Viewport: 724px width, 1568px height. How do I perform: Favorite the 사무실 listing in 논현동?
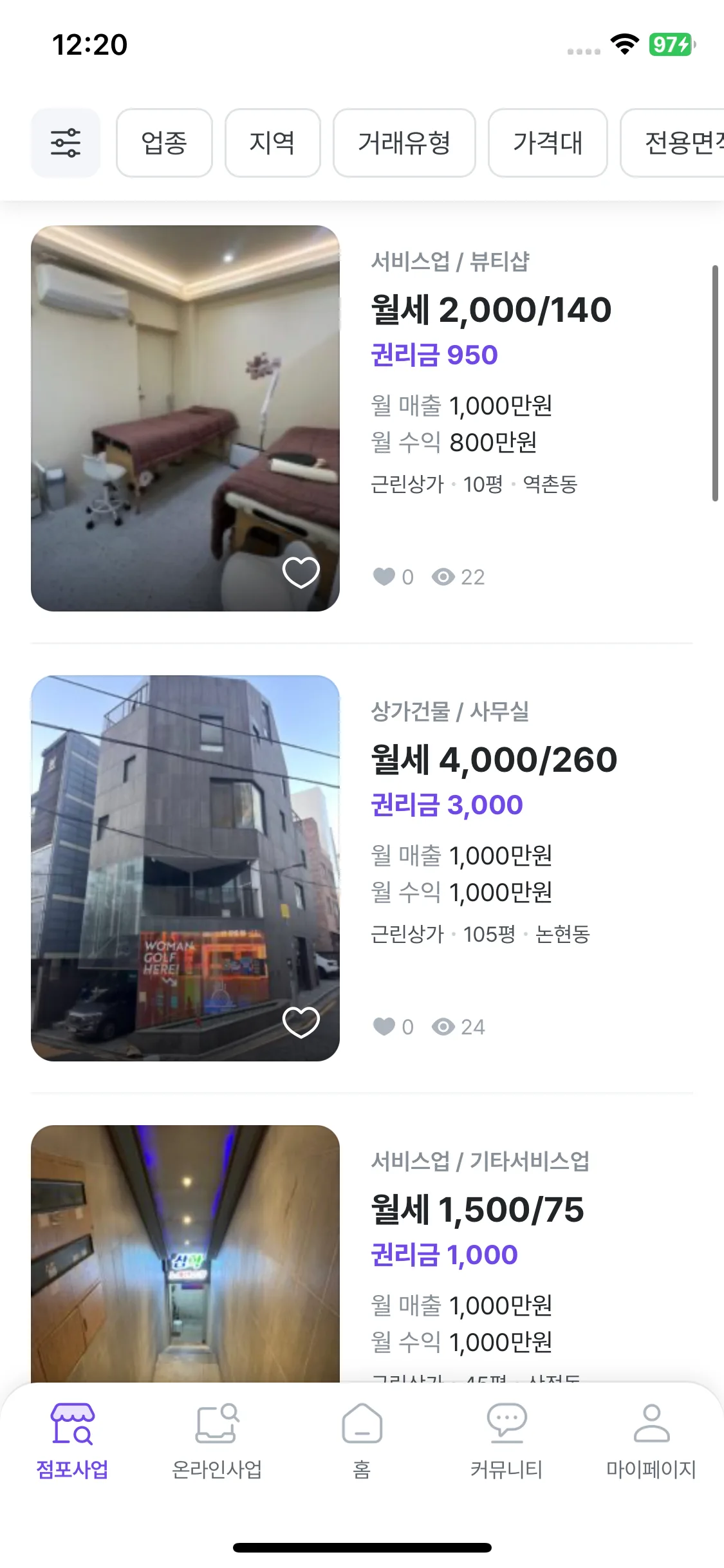tap(301, 1022)
